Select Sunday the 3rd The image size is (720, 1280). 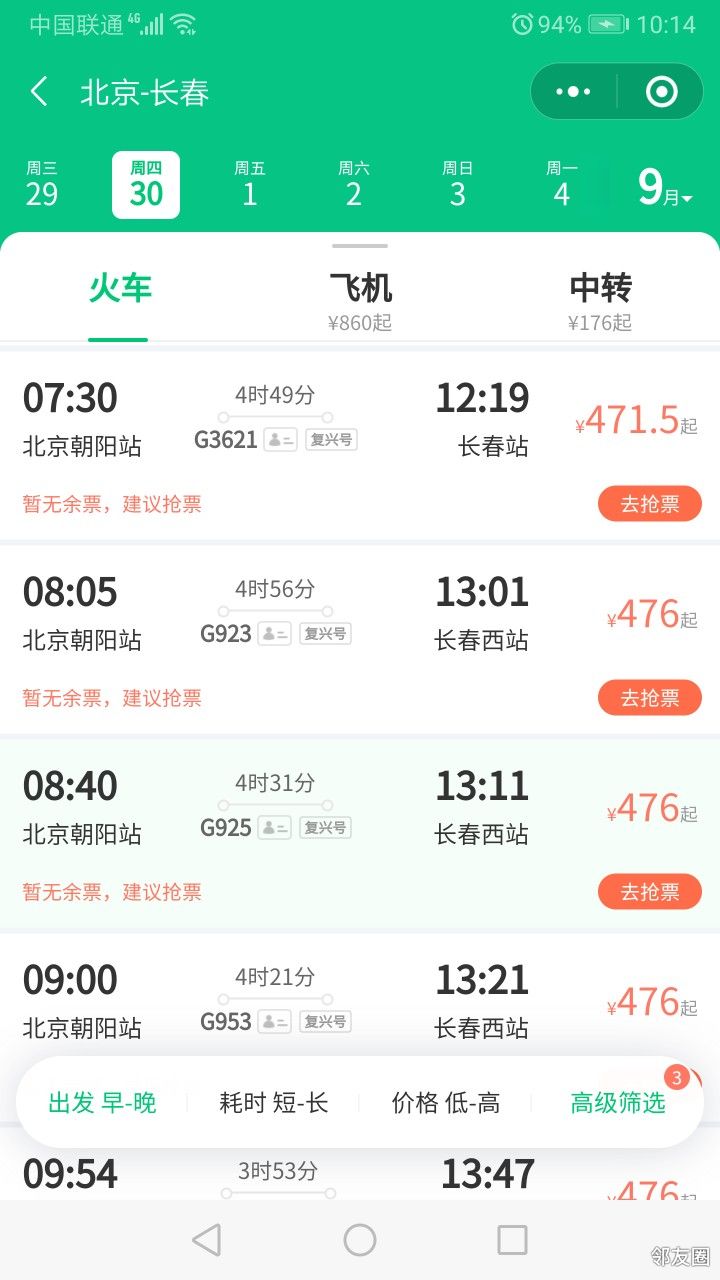458,185
